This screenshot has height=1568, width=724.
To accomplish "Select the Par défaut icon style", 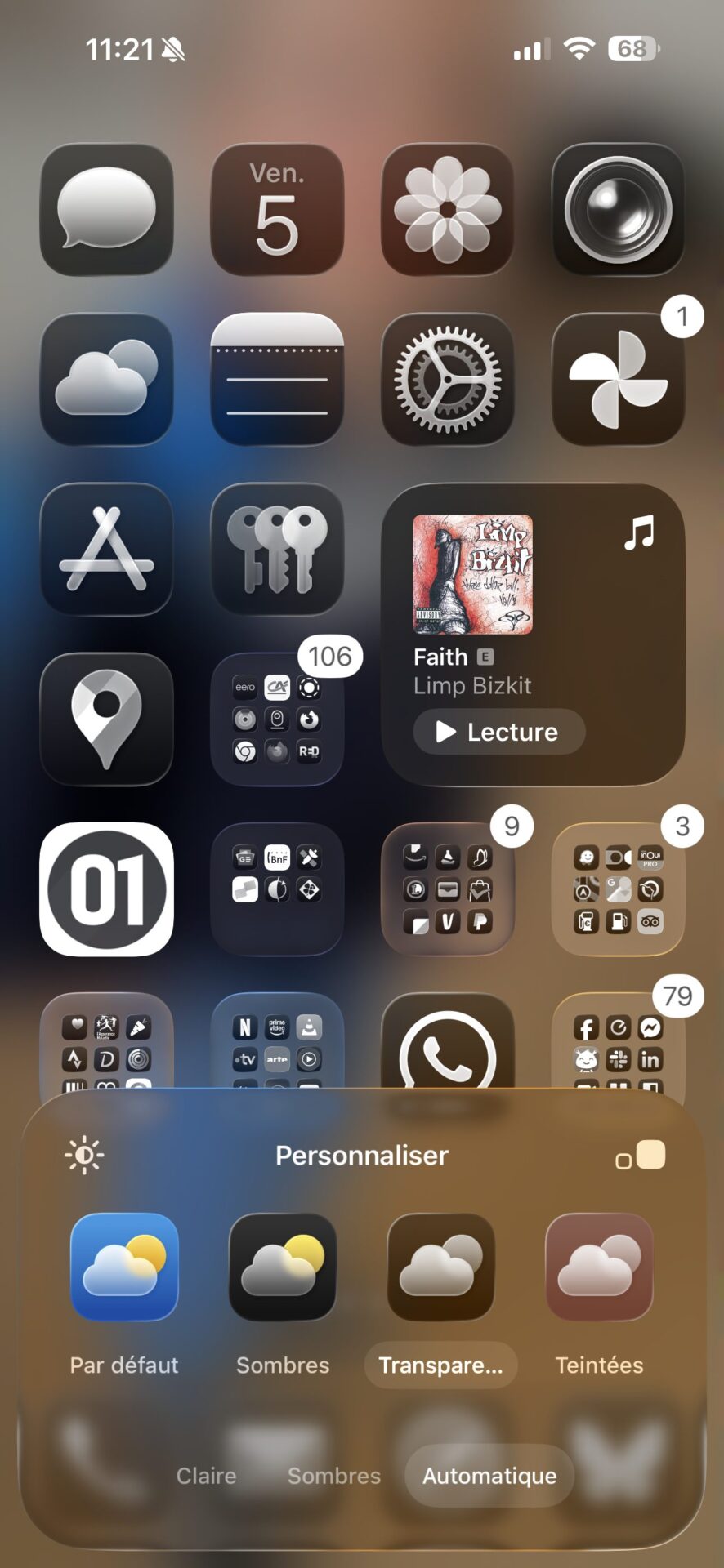I will pos(124,1267).
